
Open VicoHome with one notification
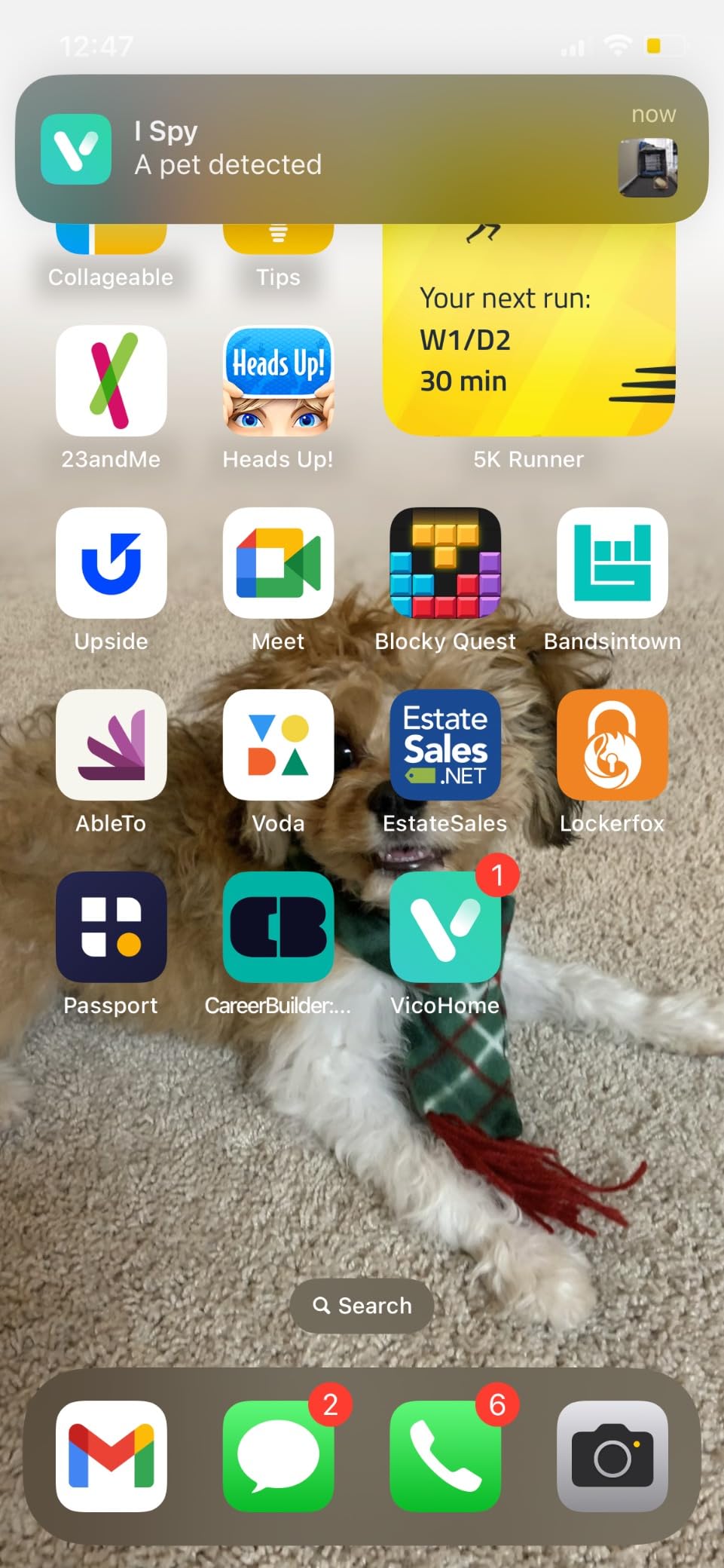point(445,927)
